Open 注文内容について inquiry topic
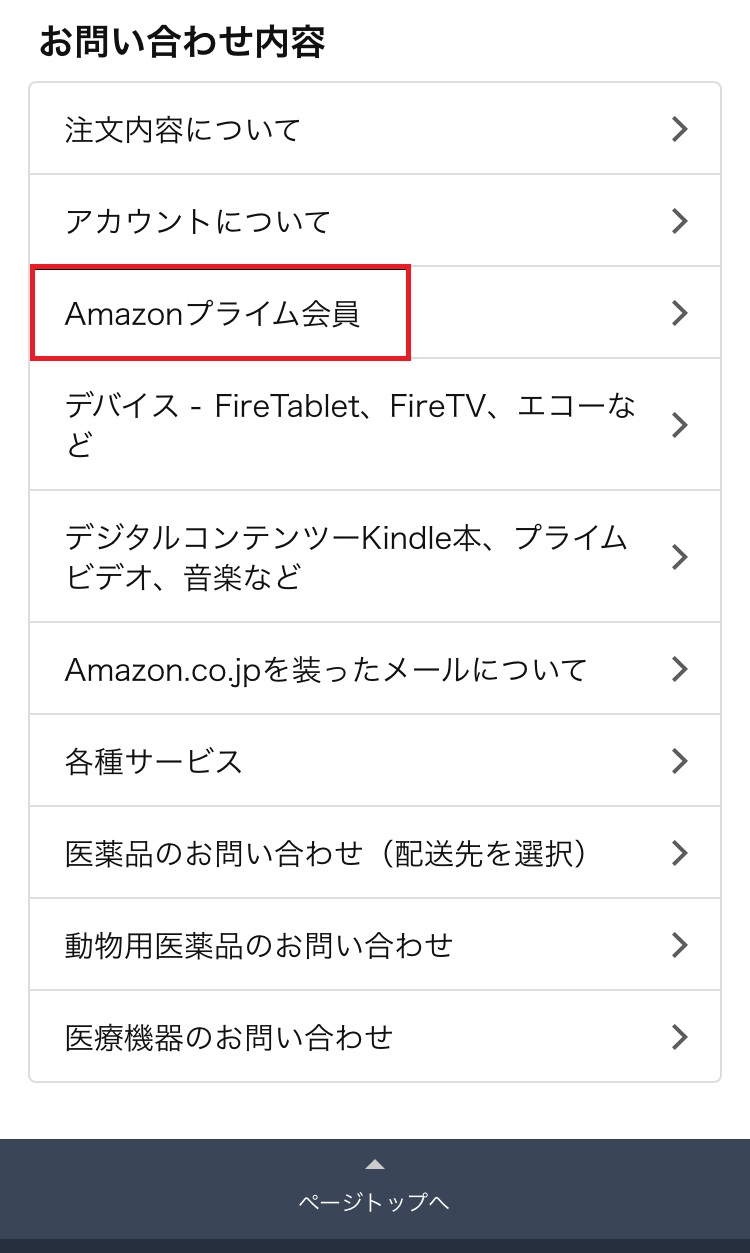 (374, 129)
